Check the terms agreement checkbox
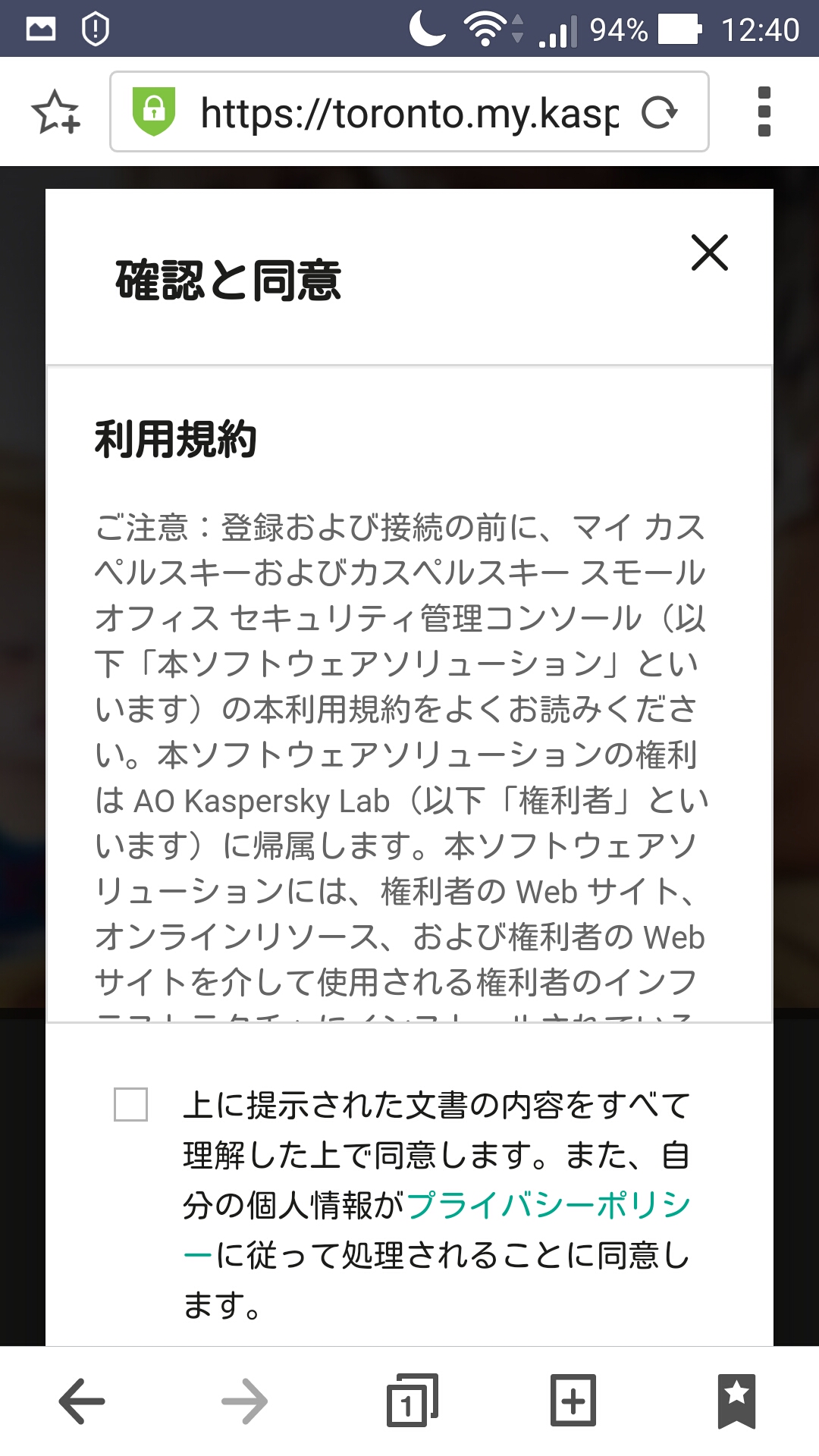819x1456 pixels. (x=130, y=1104)
